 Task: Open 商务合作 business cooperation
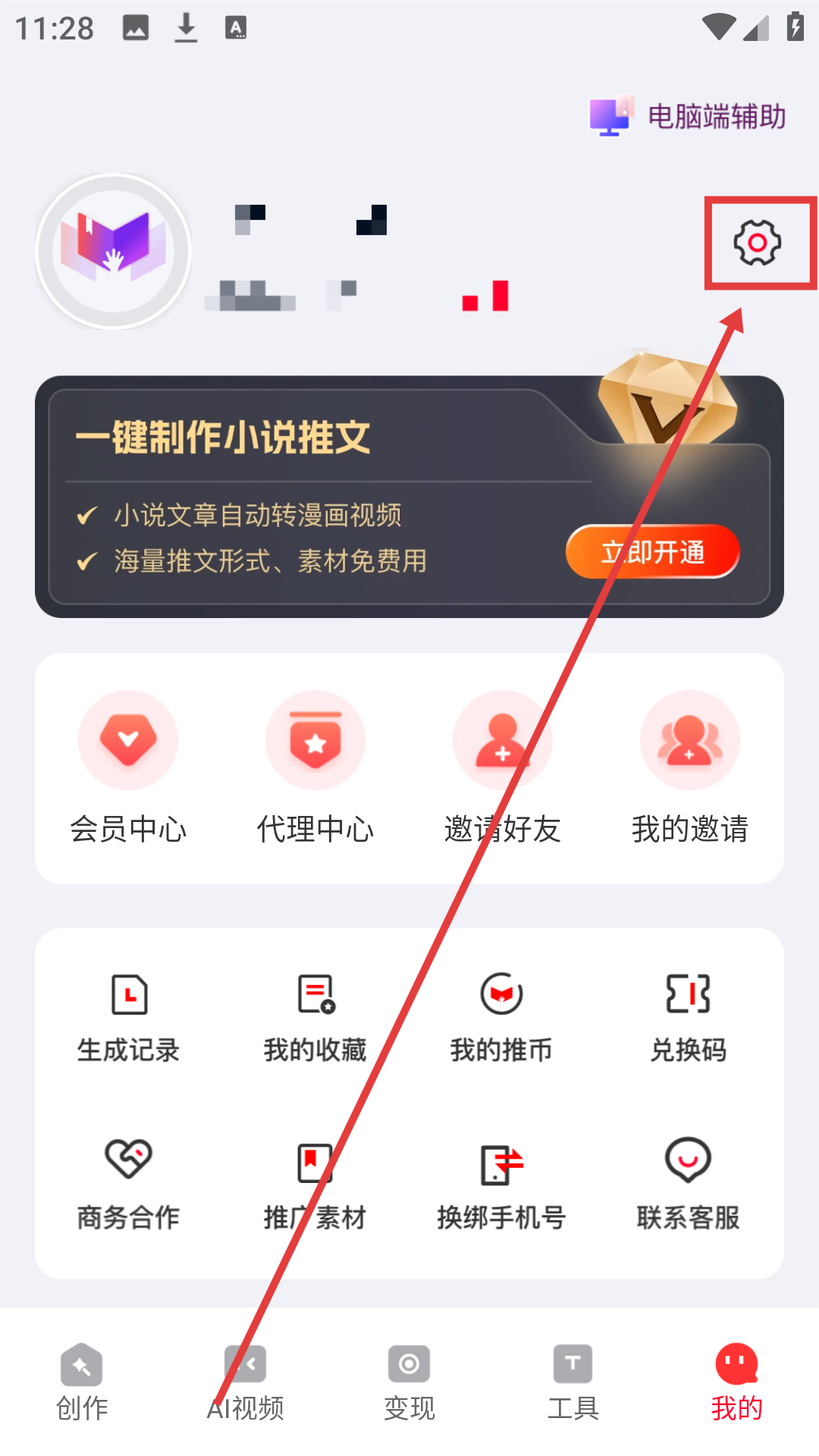128,1184
